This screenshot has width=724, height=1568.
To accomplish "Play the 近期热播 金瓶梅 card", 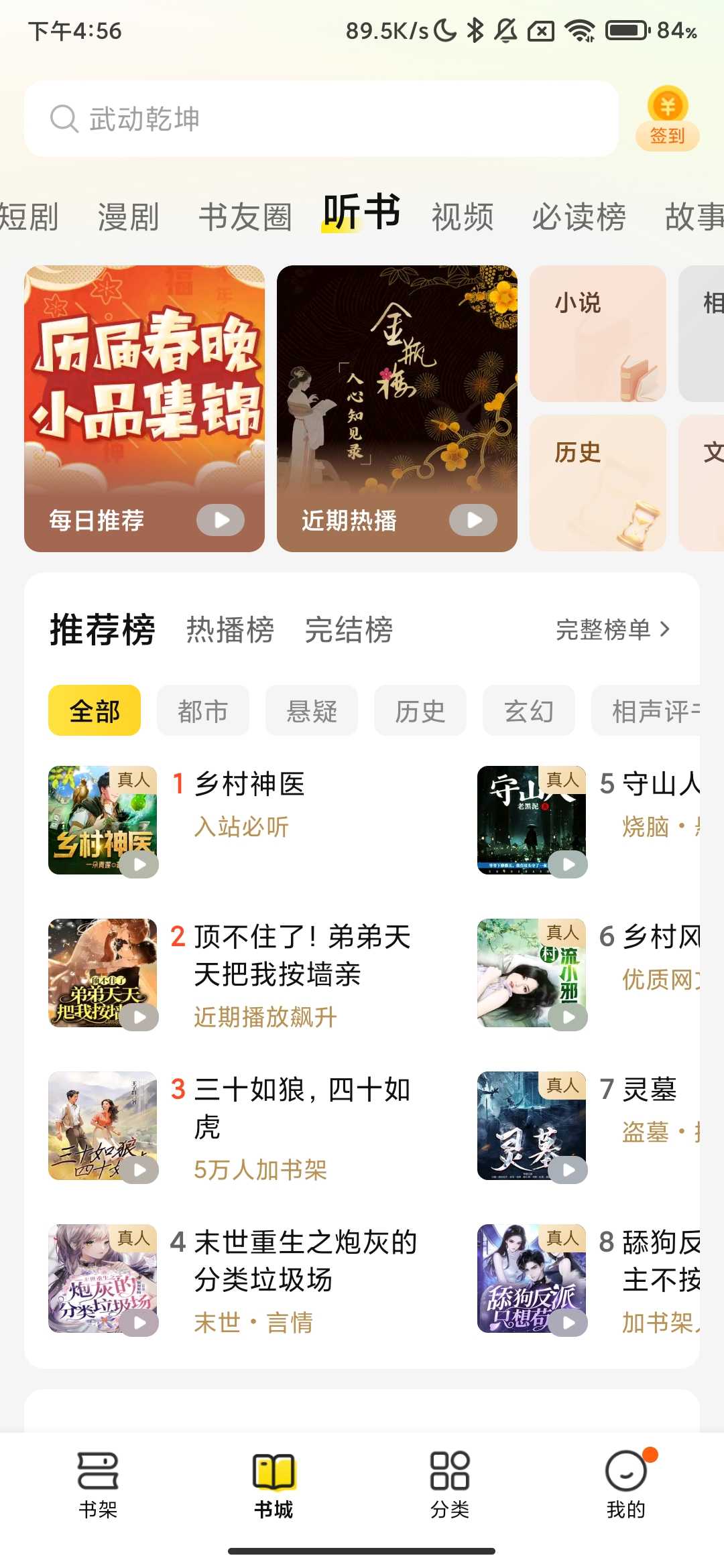I will point(473,520).
